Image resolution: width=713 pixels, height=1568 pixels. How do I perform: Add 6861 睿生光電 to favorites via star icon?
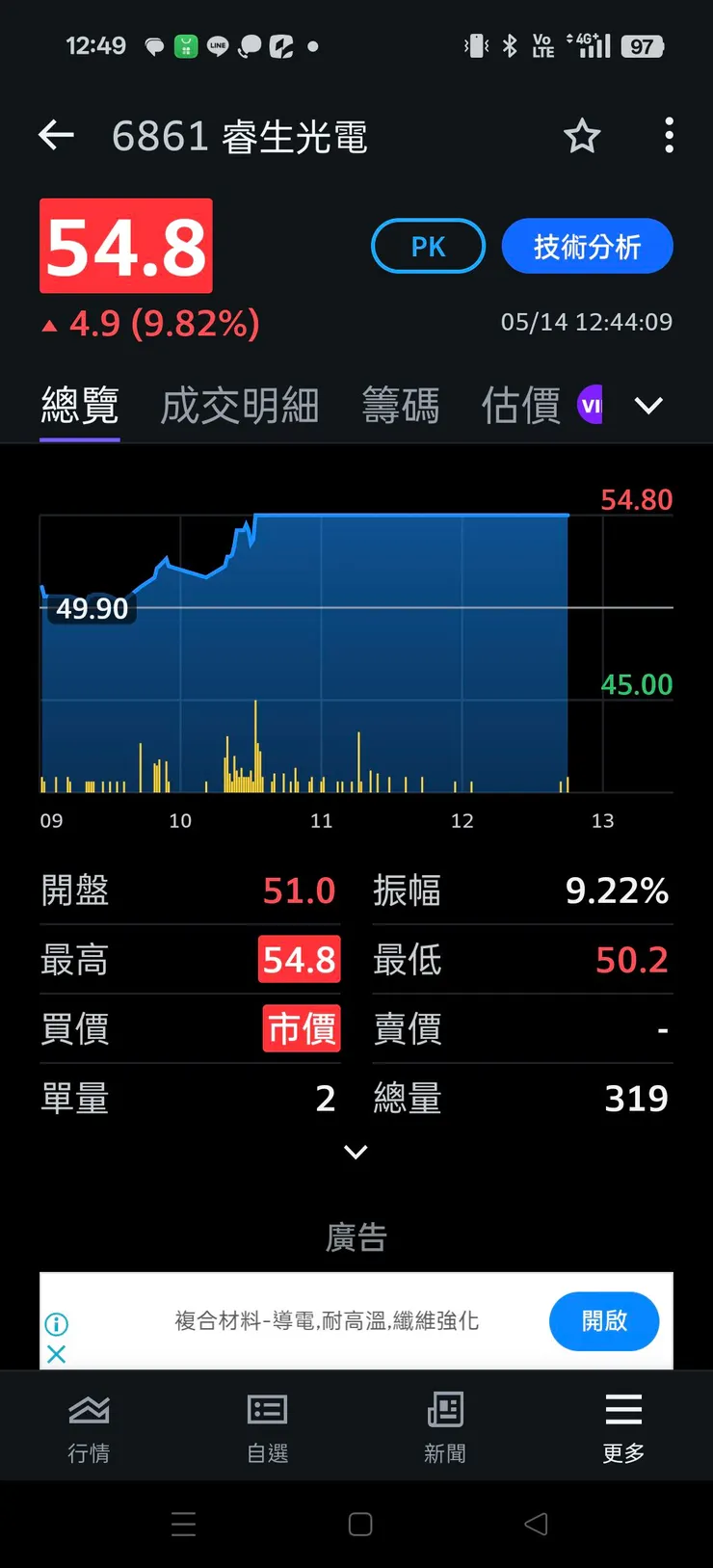coord(582,137)
